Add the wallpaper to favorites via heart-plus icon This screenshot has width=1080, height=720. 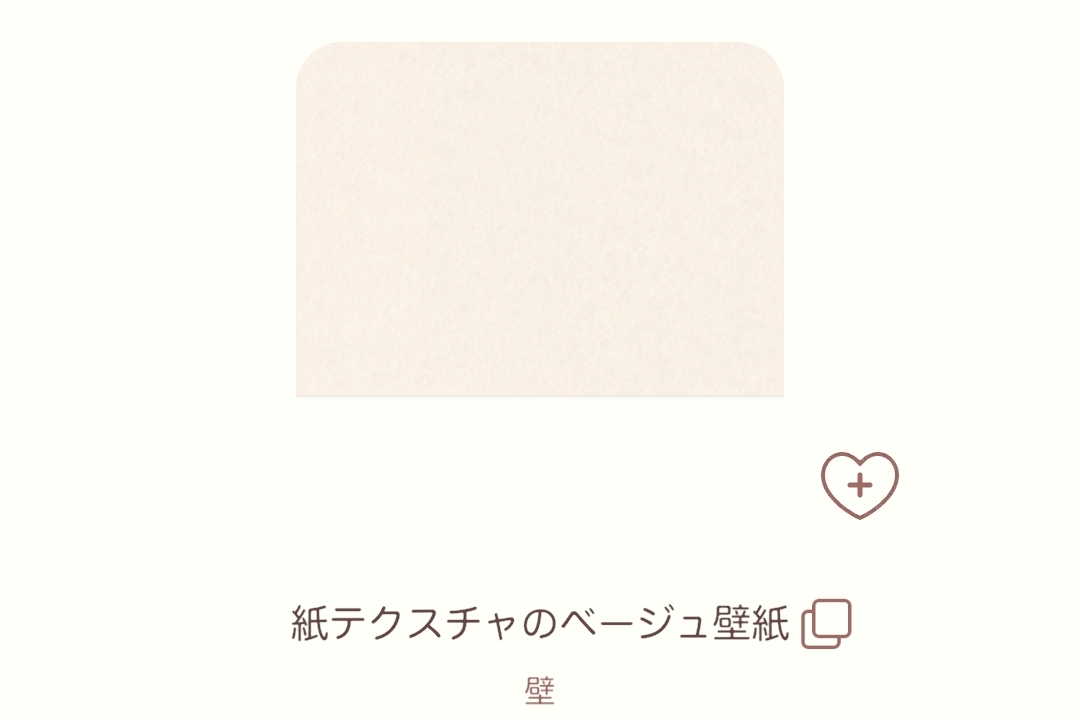point(860,485)
